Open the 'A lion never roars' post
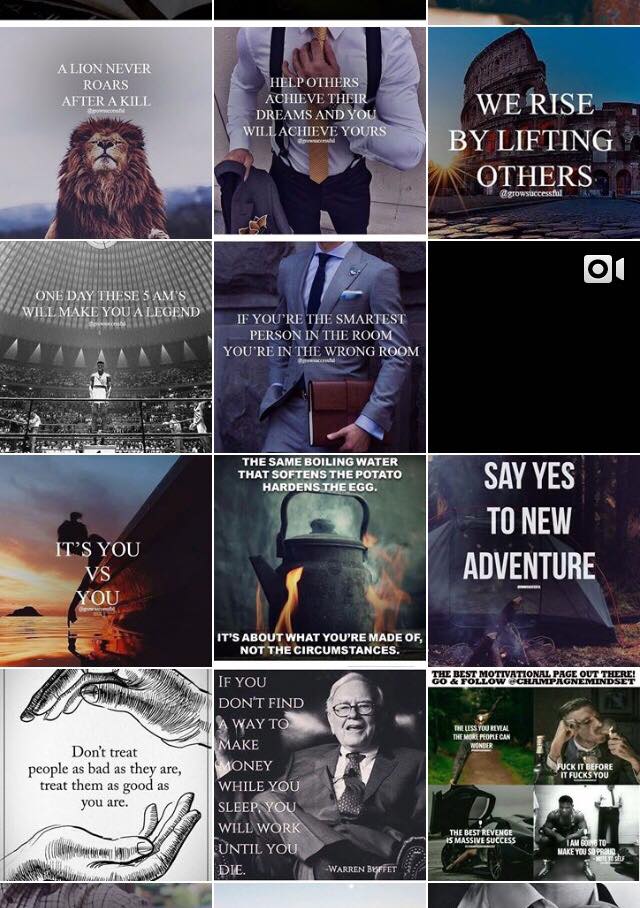 tap(105, 132)
